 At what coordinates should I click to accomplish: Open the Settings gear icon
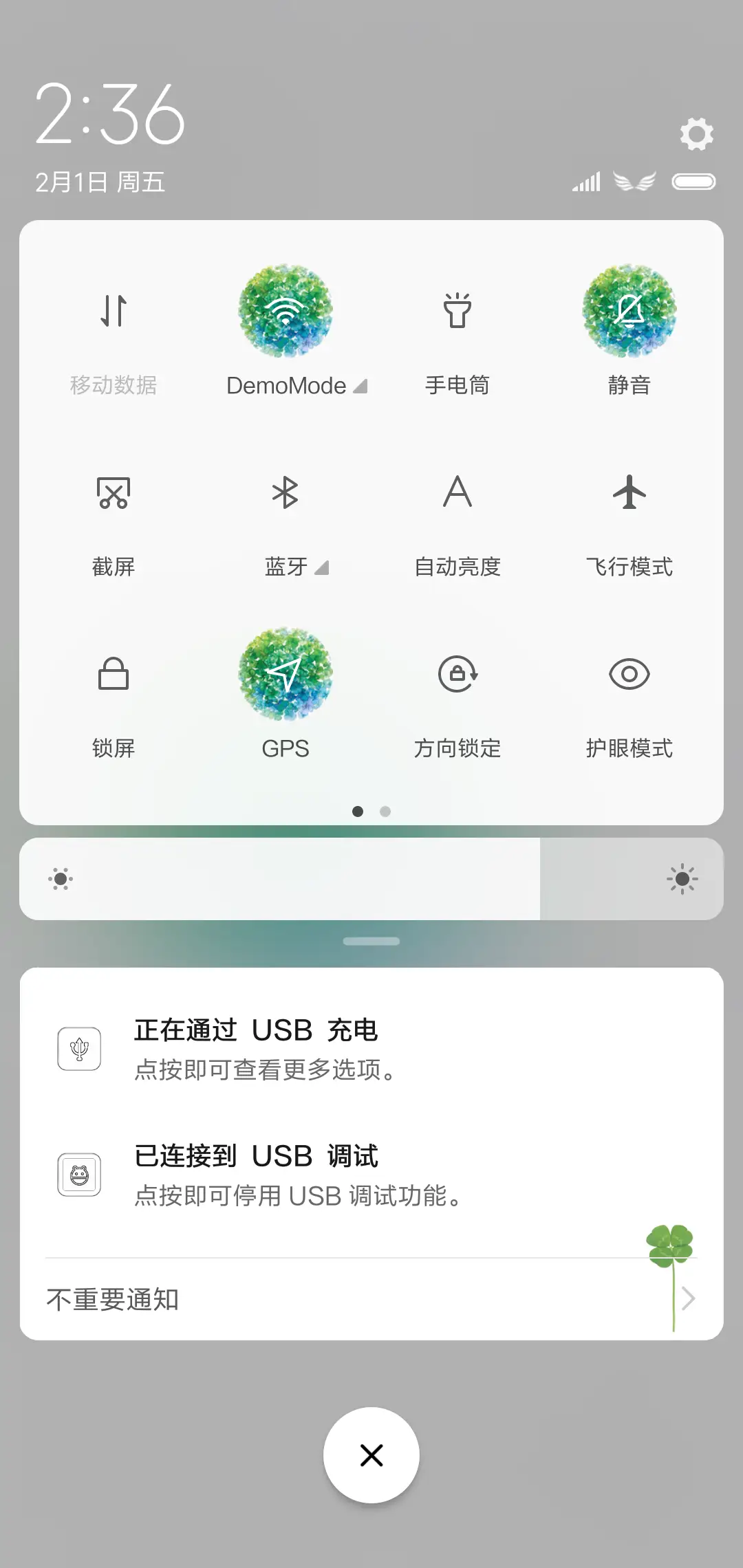pos(697,133)
